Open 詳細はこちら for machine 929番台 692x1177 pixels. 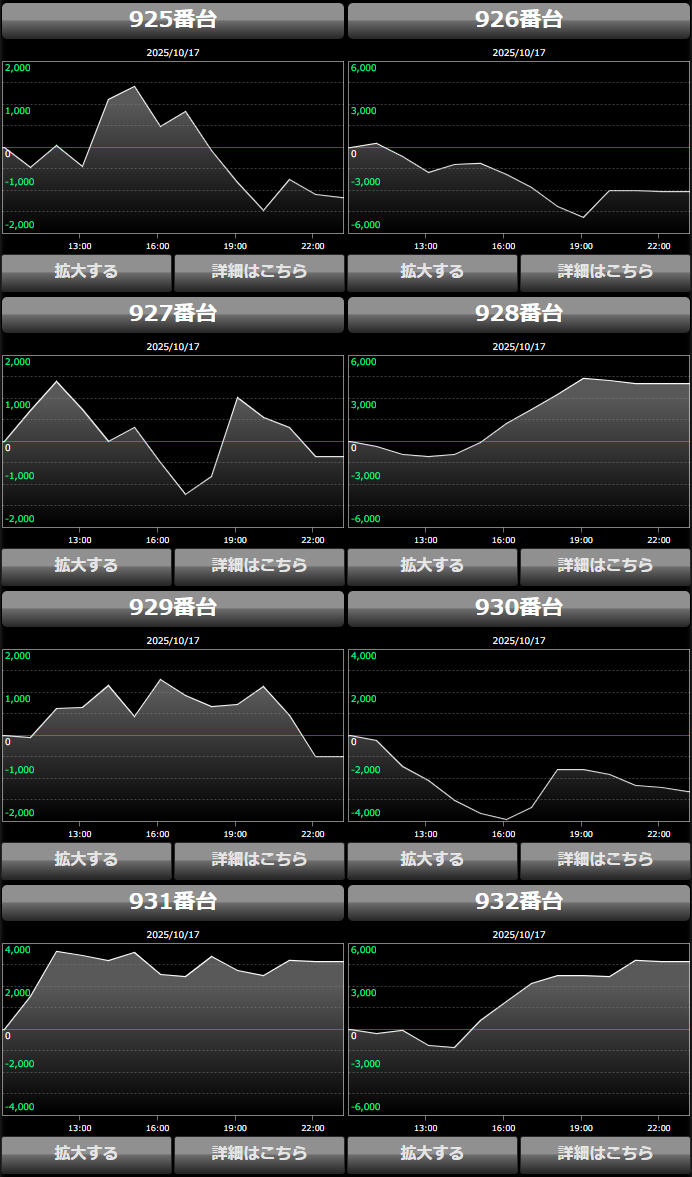click(259, 859)
